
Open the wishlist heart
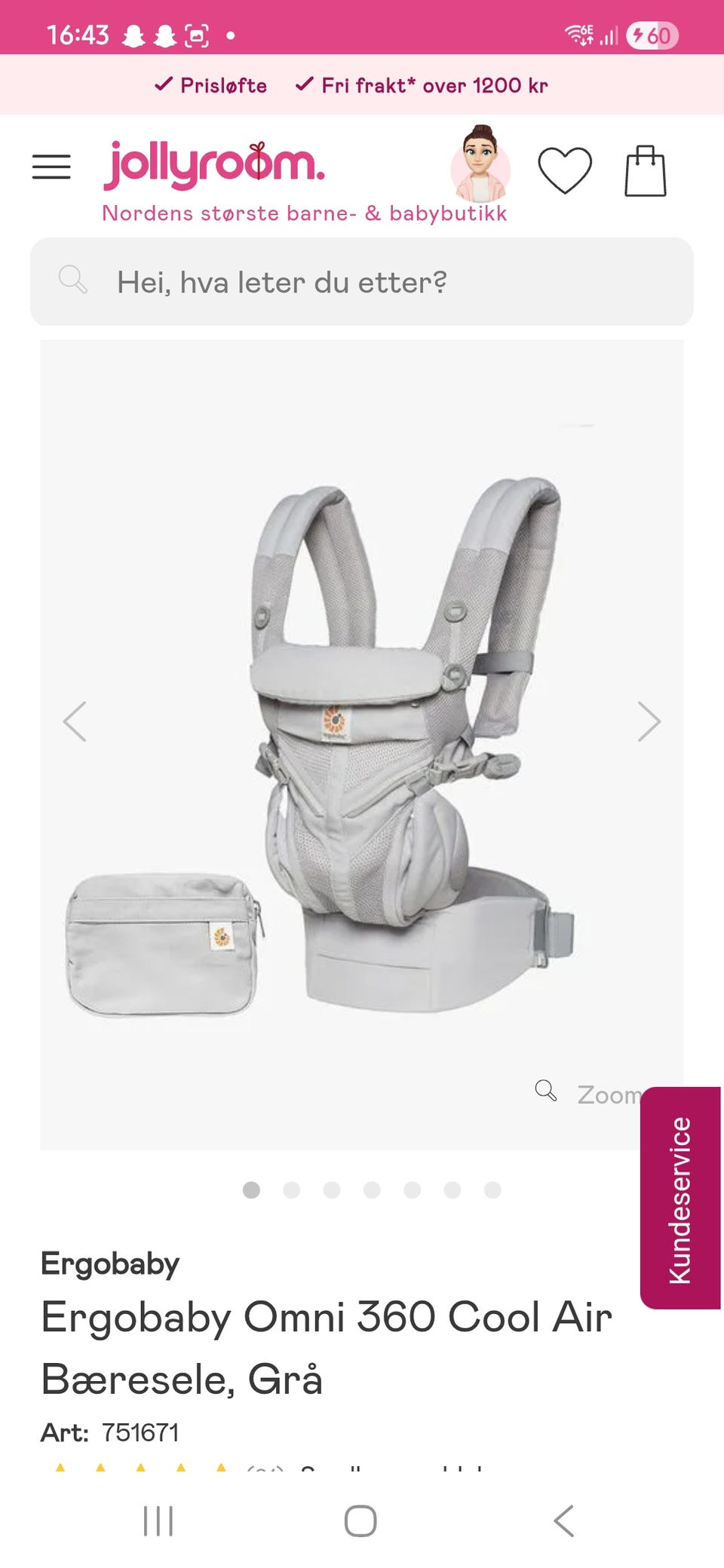click(x=564, y=170)
